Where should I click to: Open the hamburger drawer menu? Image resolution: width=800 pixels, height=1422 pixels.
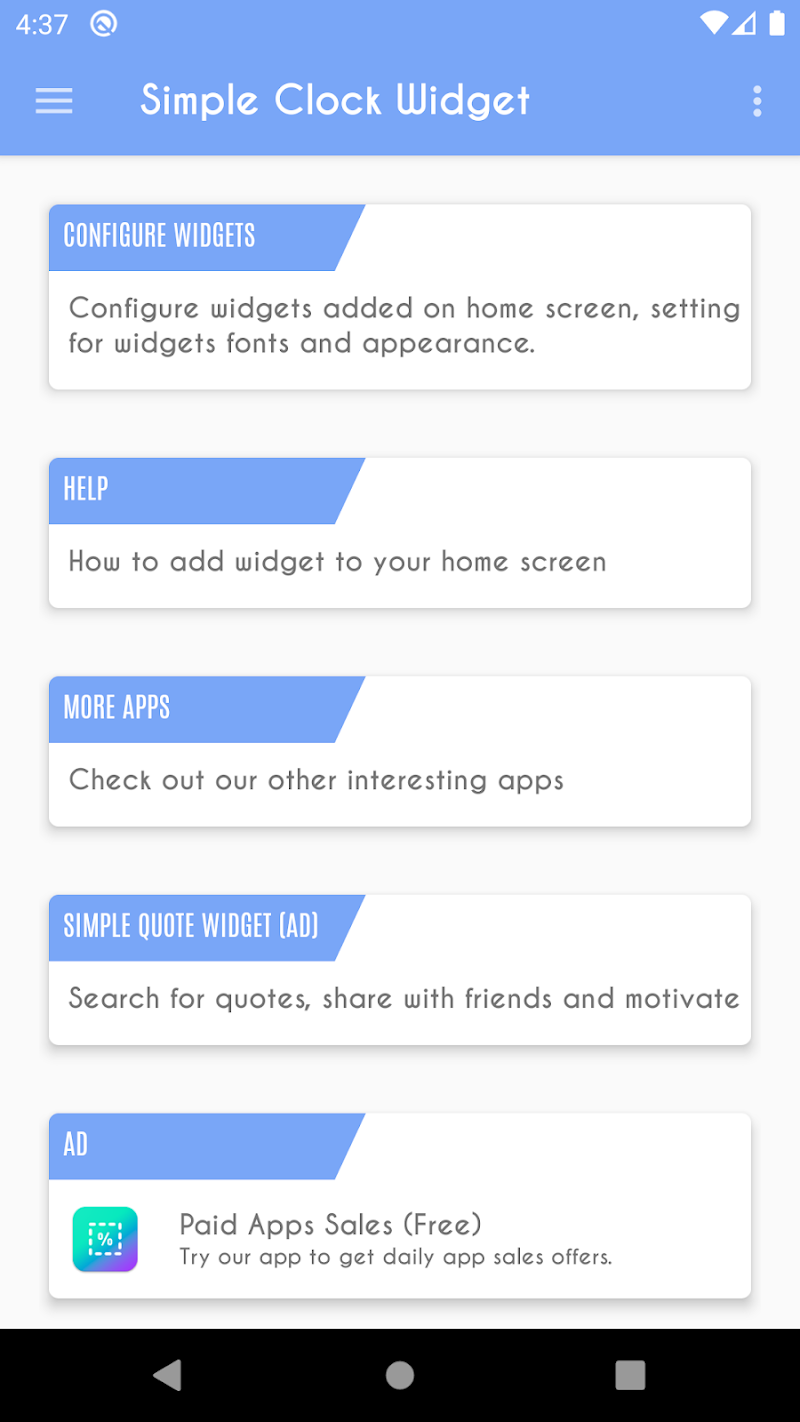(54, 100)
